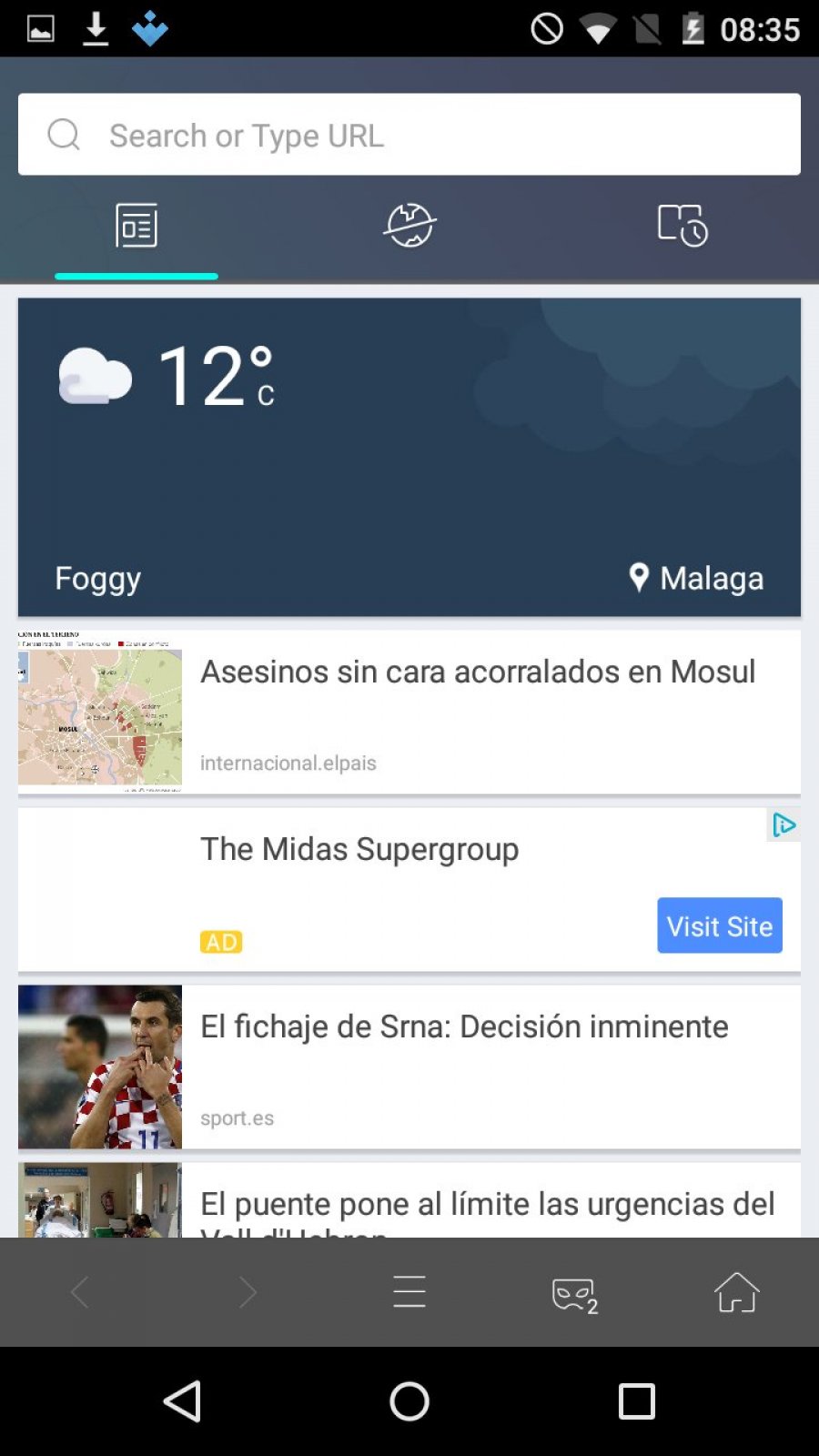Open the news feed tab icon

[x=136, y=226]
